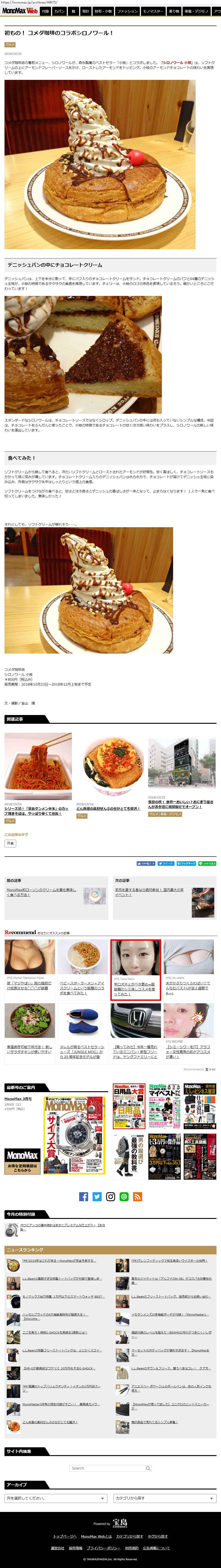Open the RSS feed icon
This screenshot has height=1568, width=221.
(137, 1197)
